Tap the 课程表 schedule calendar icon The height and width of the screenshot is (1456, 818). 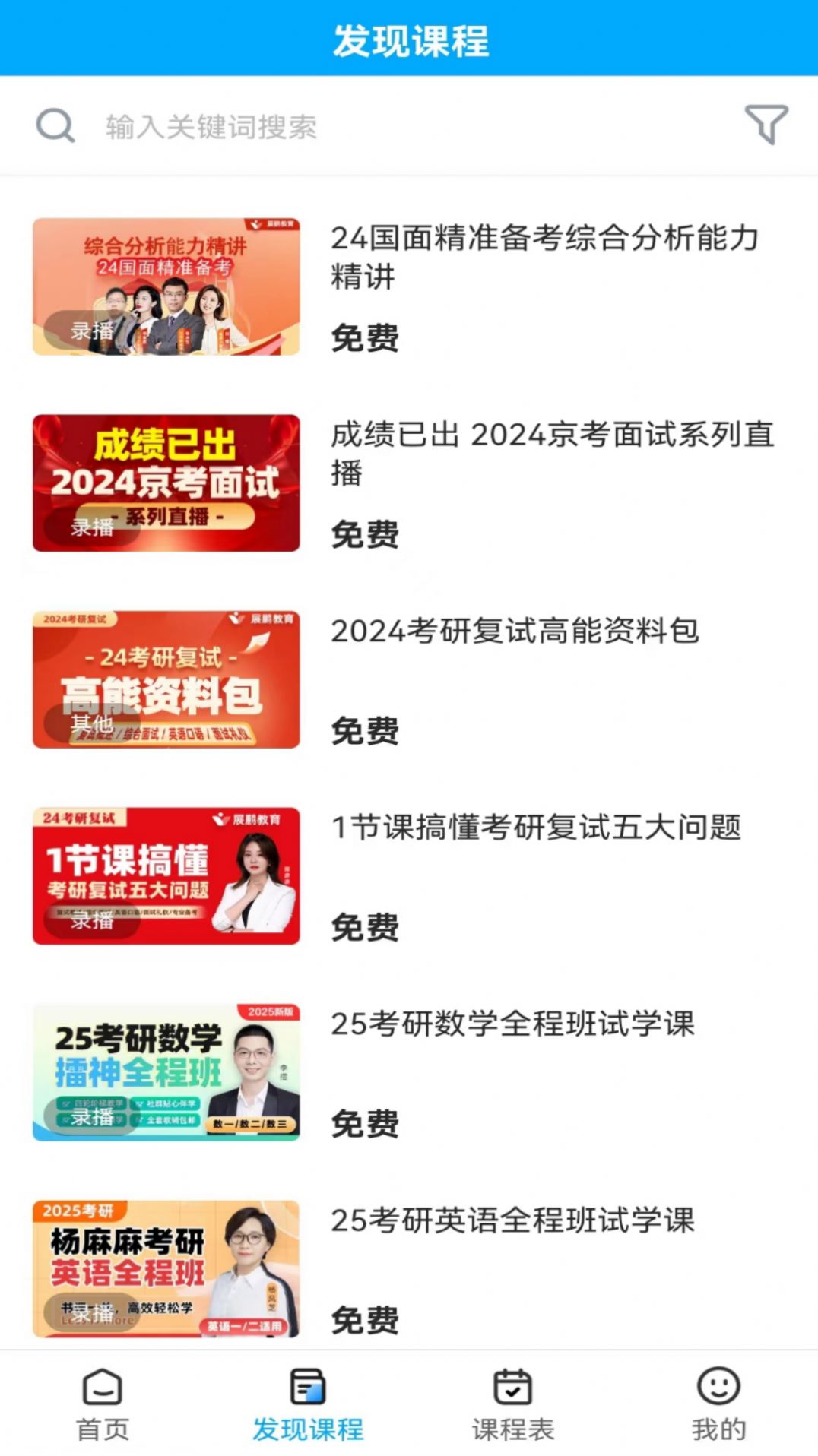[x=512, y=1391]
